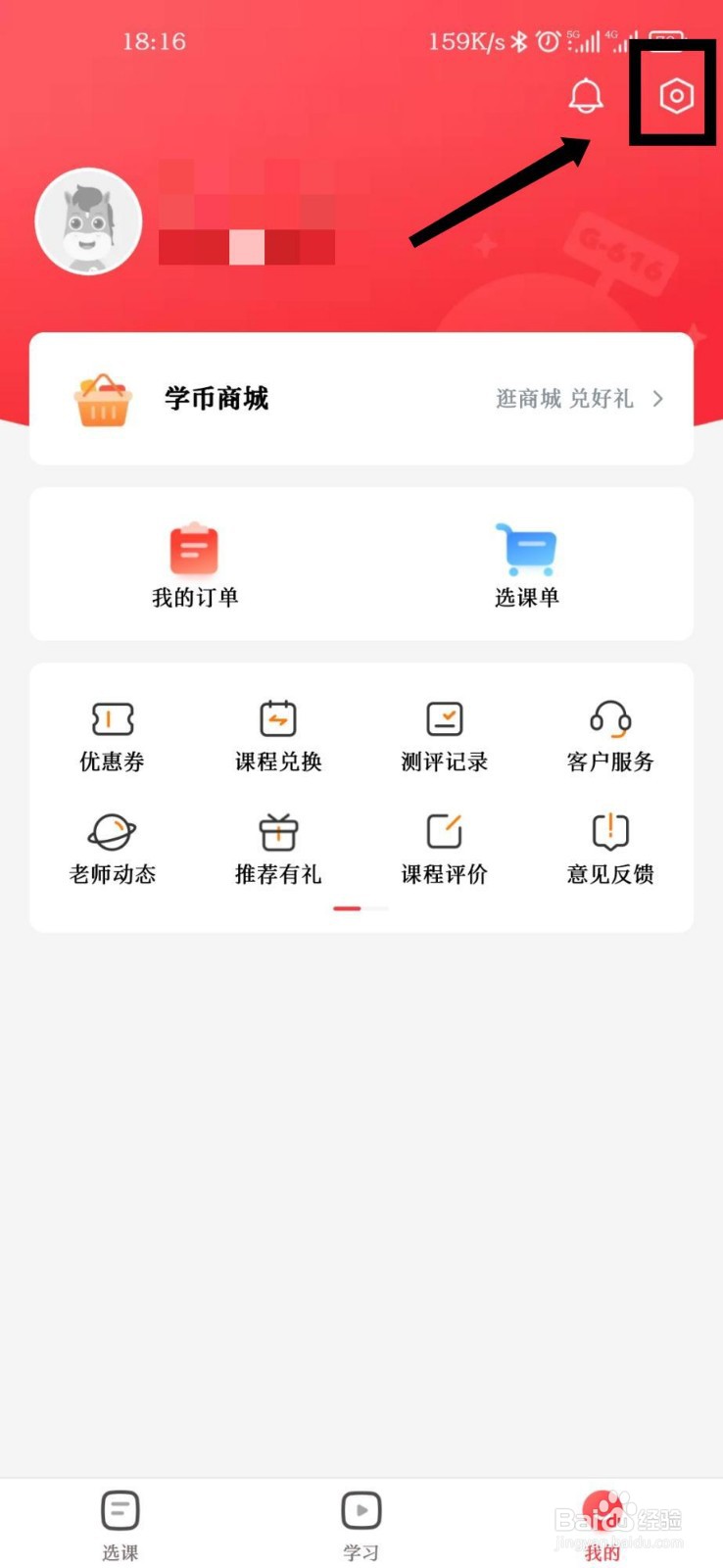This screenshot has width=723, height=1568.
Task: View 测评记录
Action: tap(444, 736)
